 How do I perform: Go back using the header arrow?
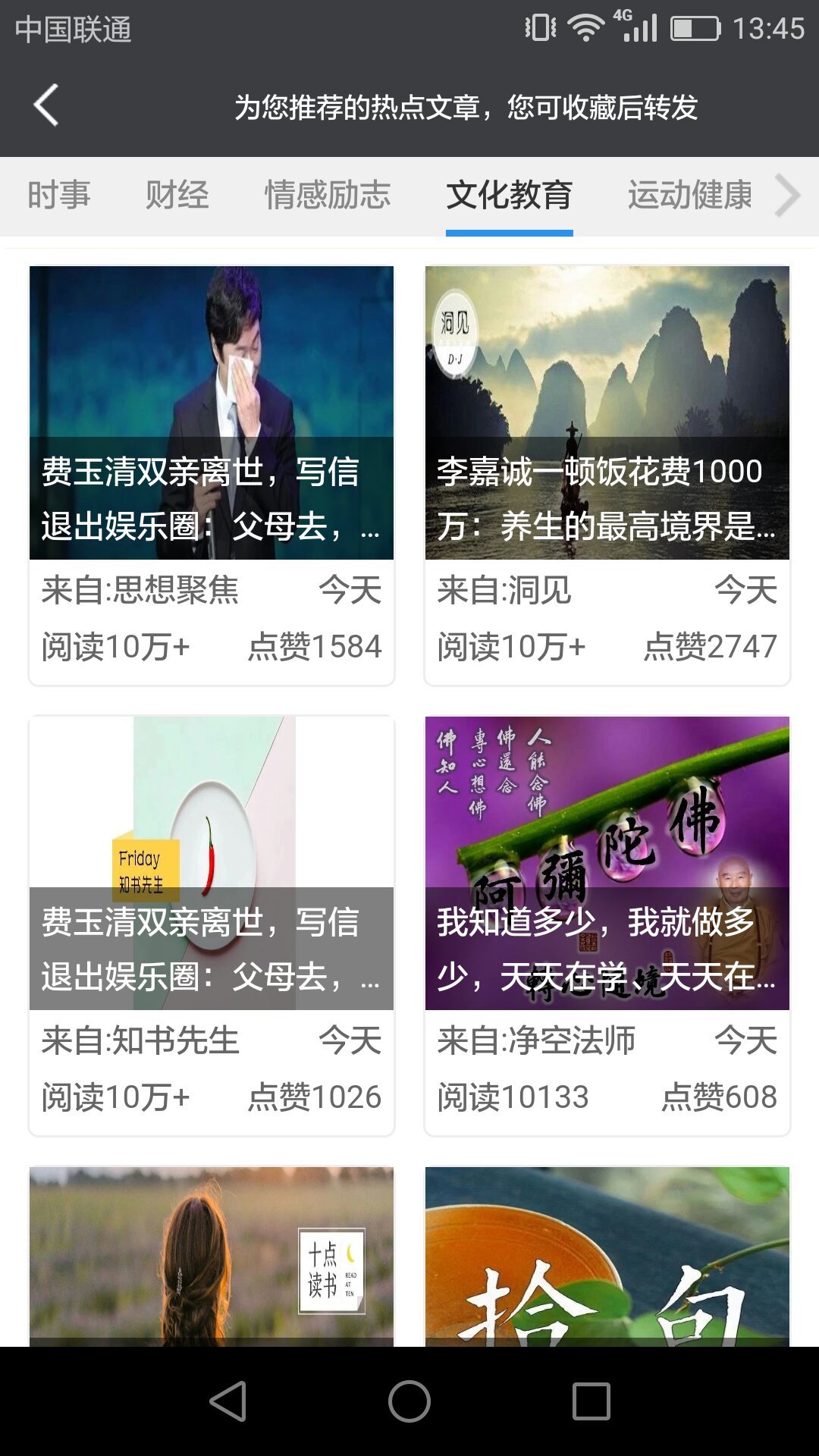coord(46,105)
